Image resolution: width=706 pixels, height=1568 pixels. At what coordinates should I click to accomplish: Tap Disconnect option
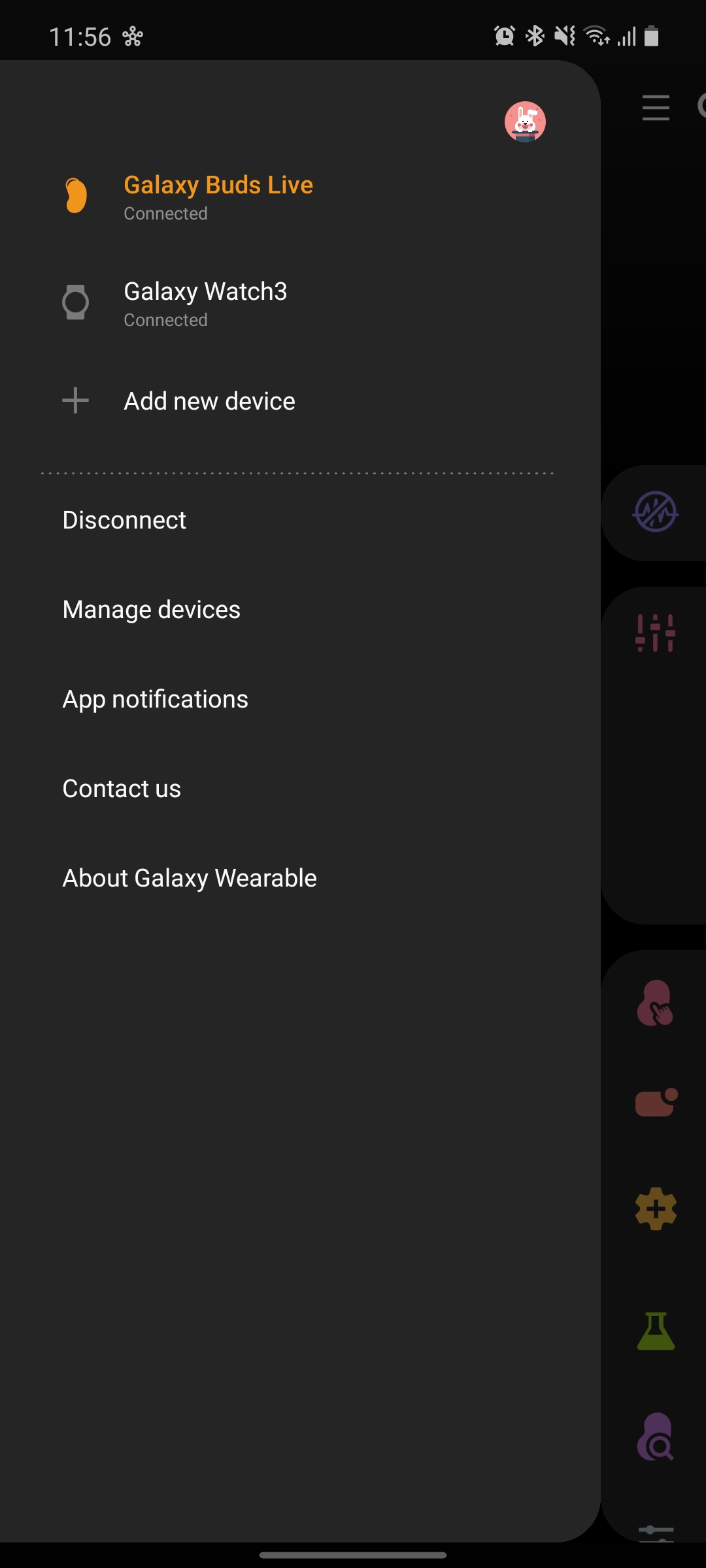124,520
